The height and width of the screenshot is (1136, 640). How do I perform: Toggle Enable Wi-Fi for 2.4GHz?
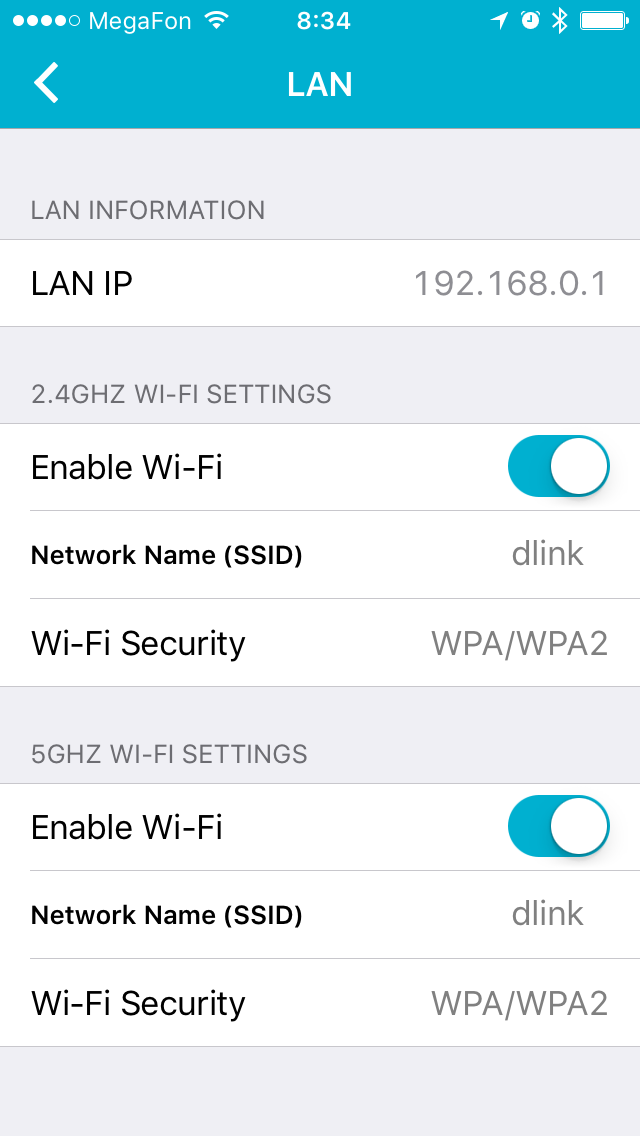(x=558, y=467)
